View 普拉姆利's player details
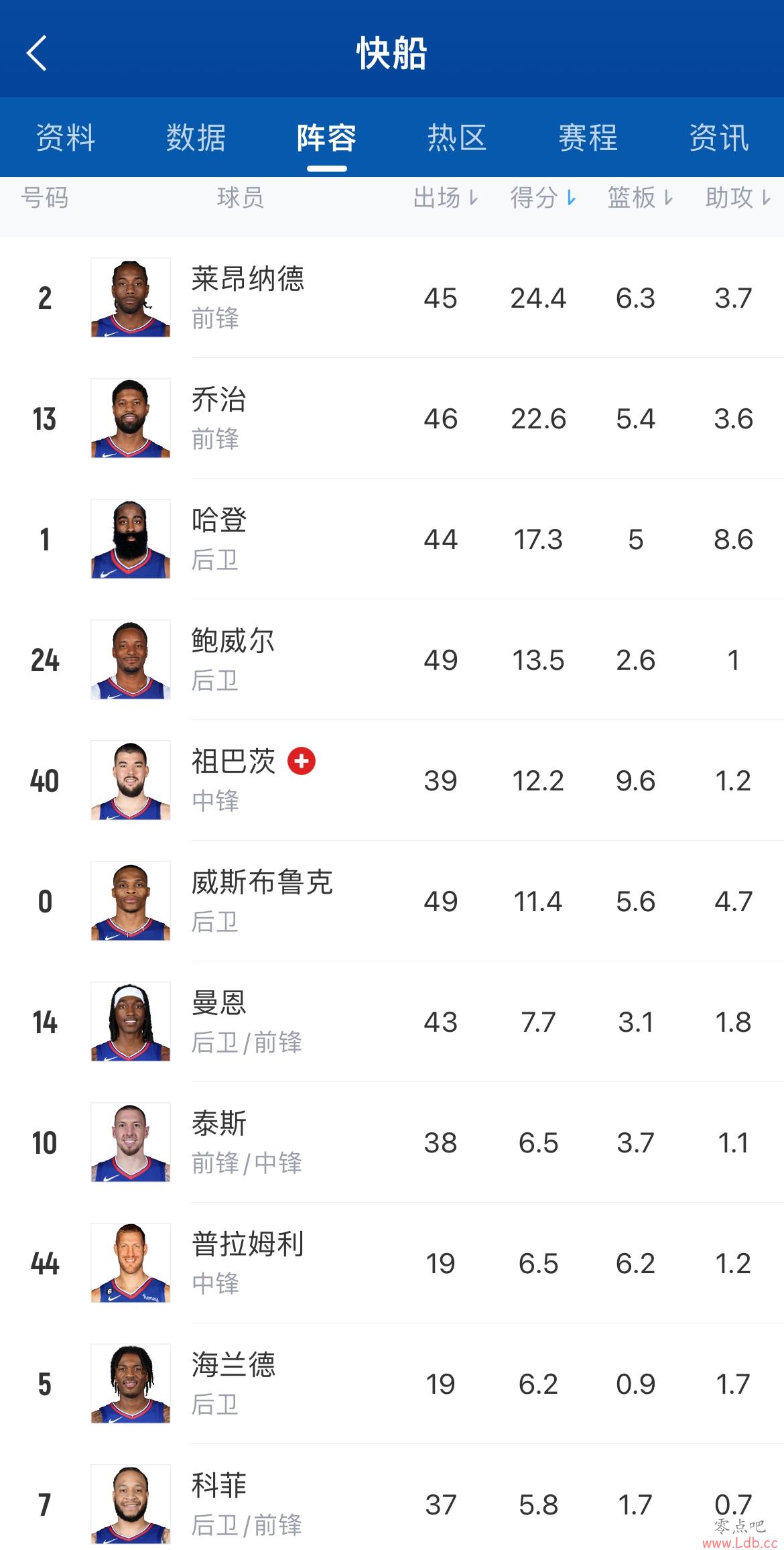The height and width of the screenshot is (1550, 784). point(248,1262)
